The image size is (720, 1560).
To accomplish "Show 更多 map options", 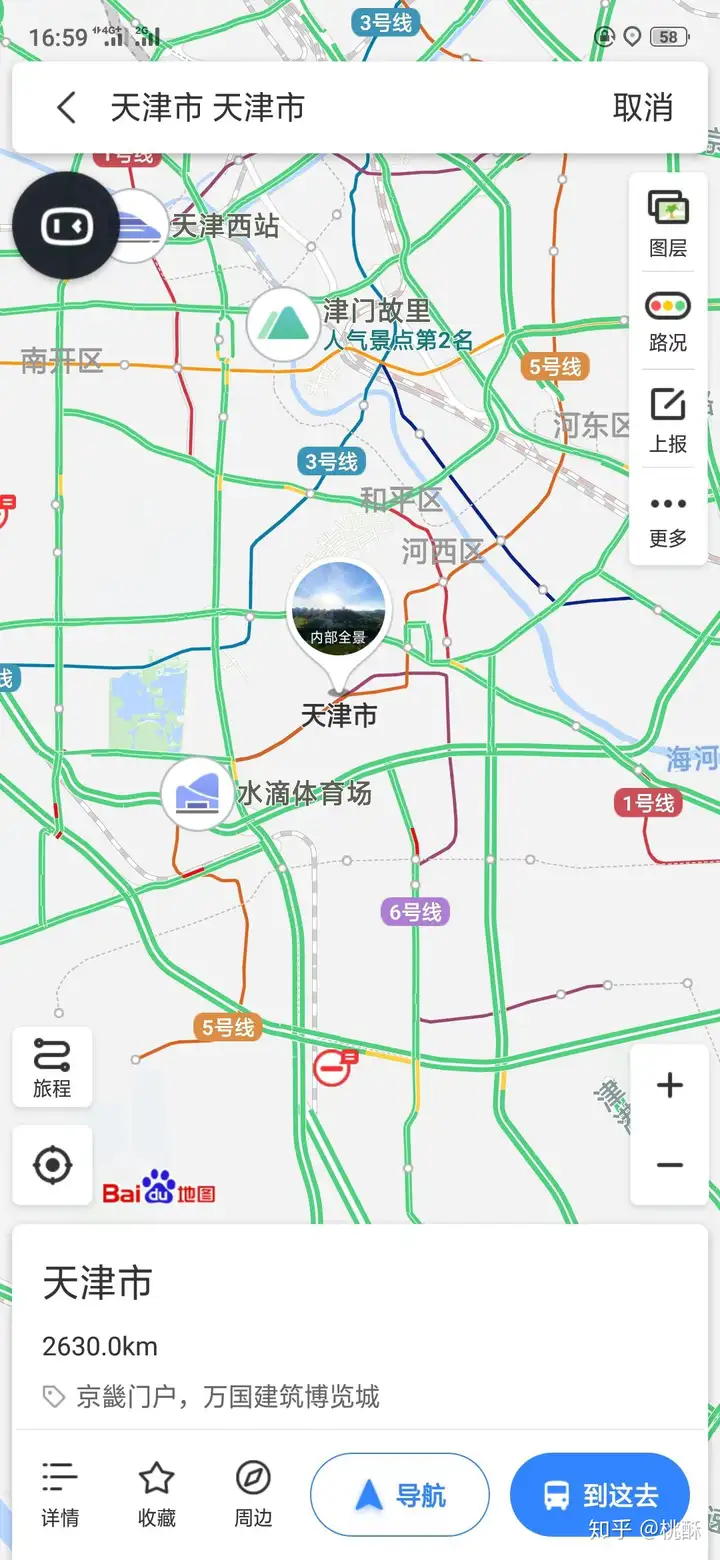I will pyautogui.click(x=668, y=519).
